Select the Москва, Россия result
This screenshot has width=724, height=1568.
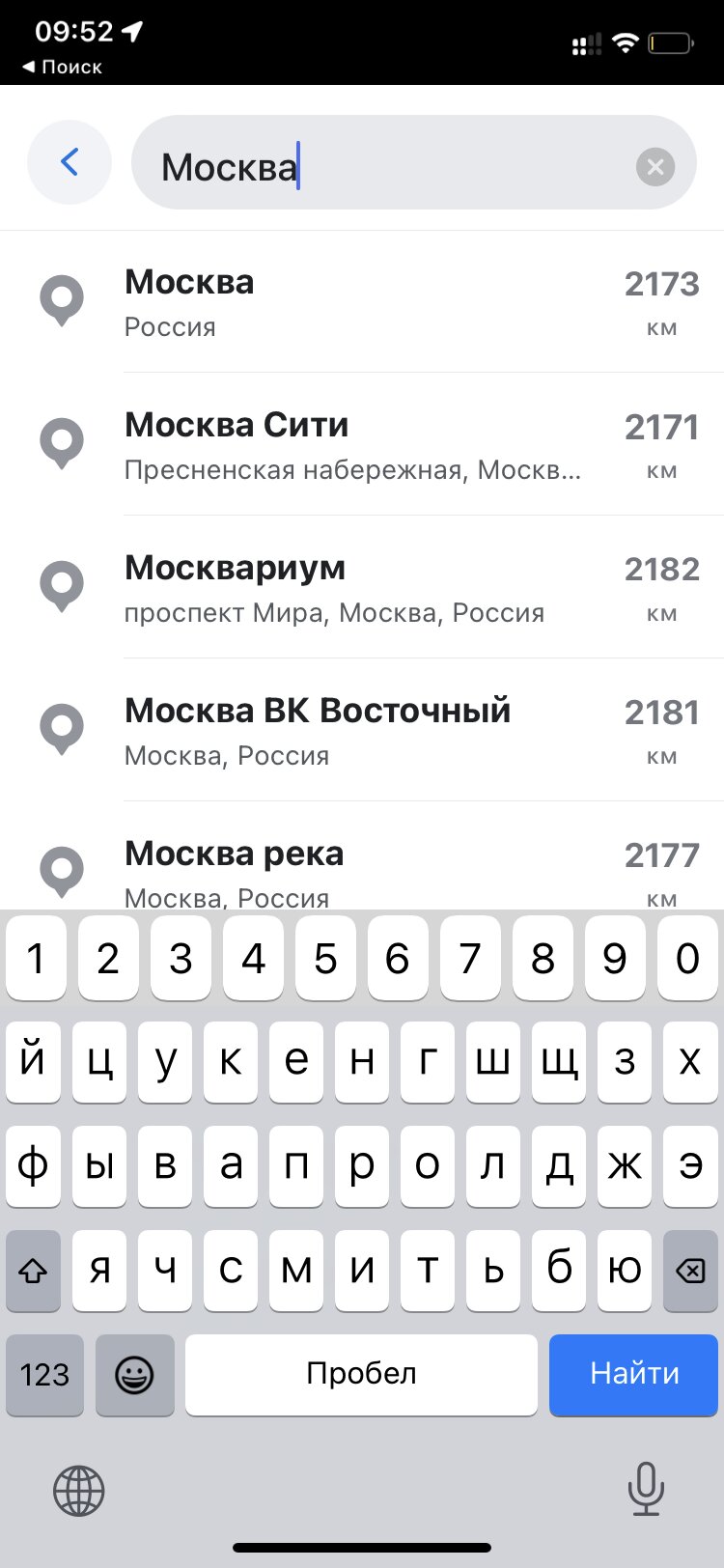click(x=362, y=302)
